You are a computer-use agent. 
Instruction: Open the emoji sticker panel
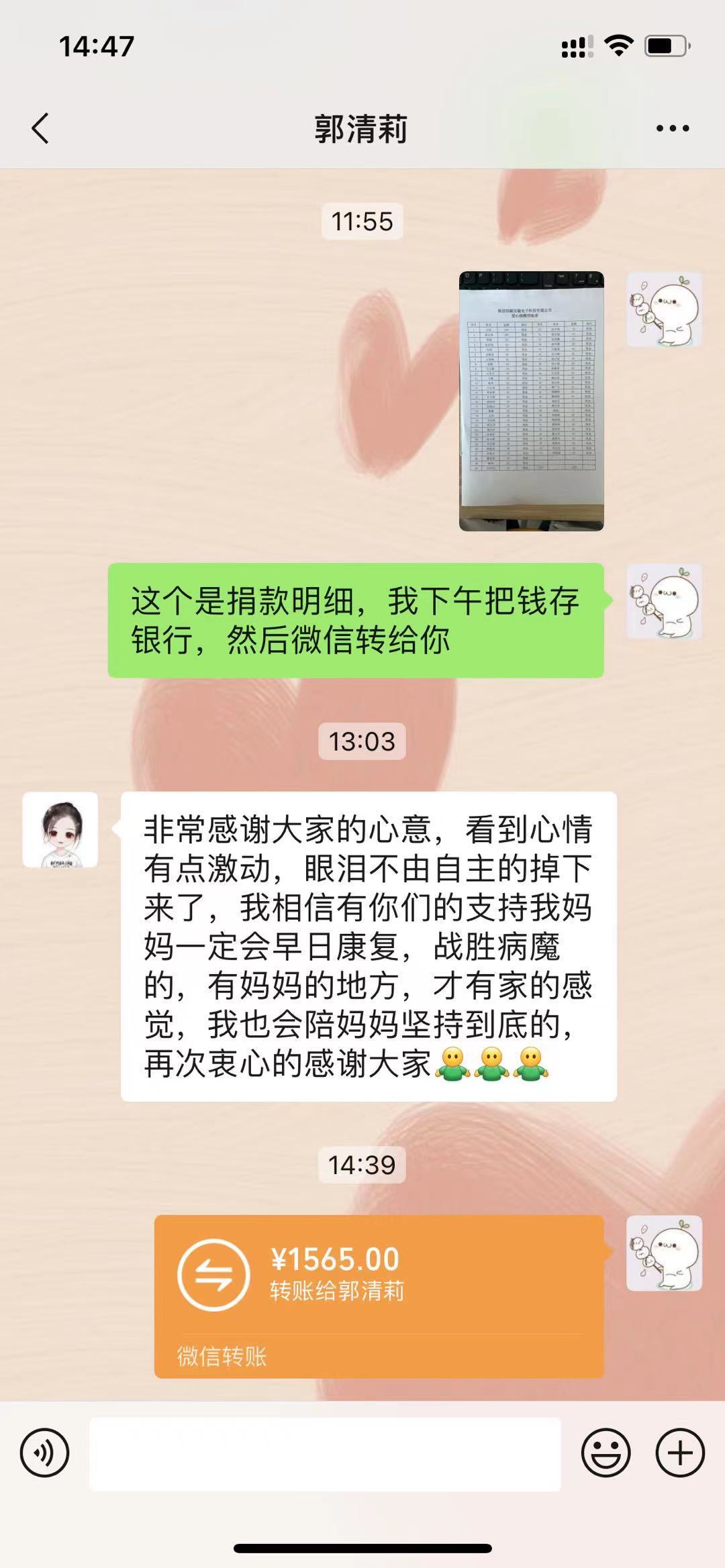(x=606, y=1453)
